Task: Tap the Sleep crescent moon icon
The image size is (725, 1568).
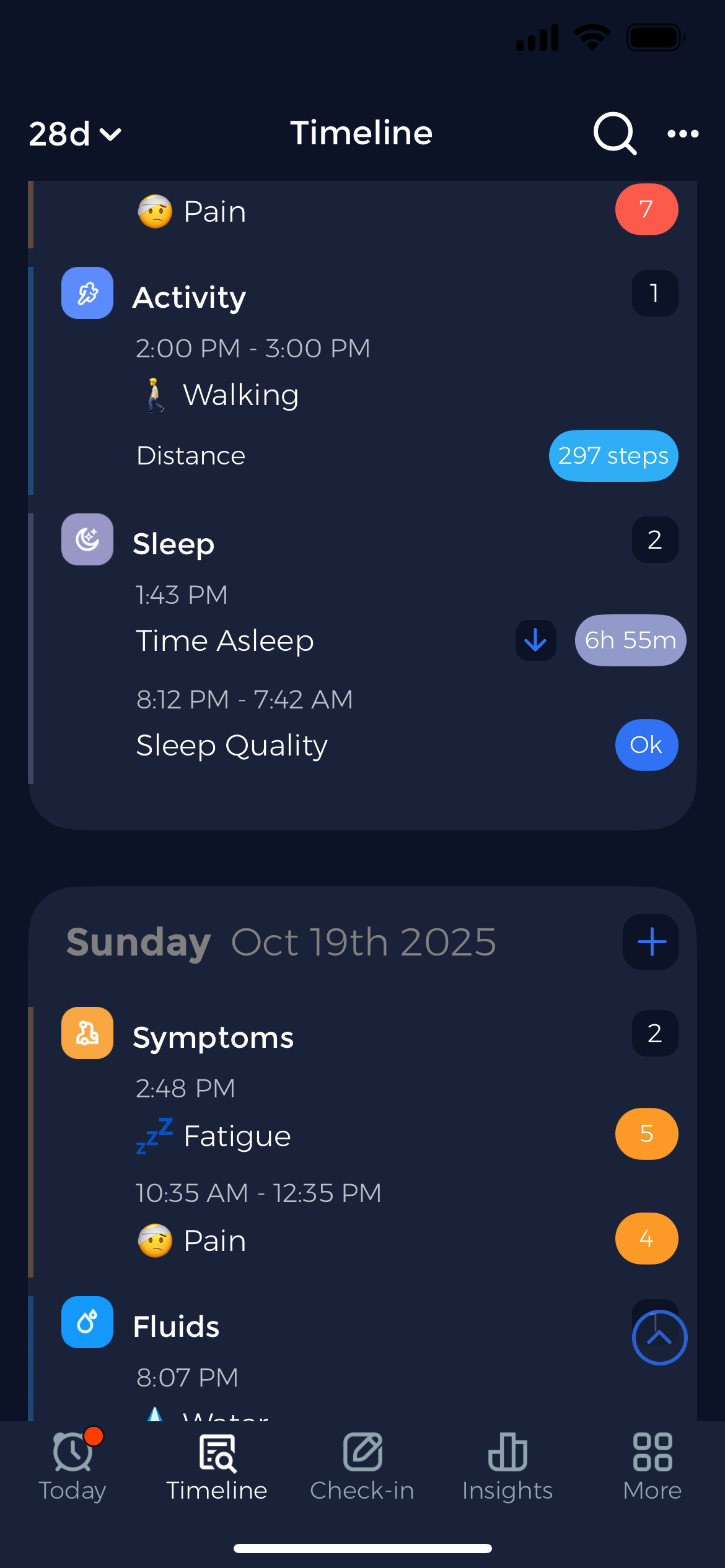Action: [x=87, y=539]
